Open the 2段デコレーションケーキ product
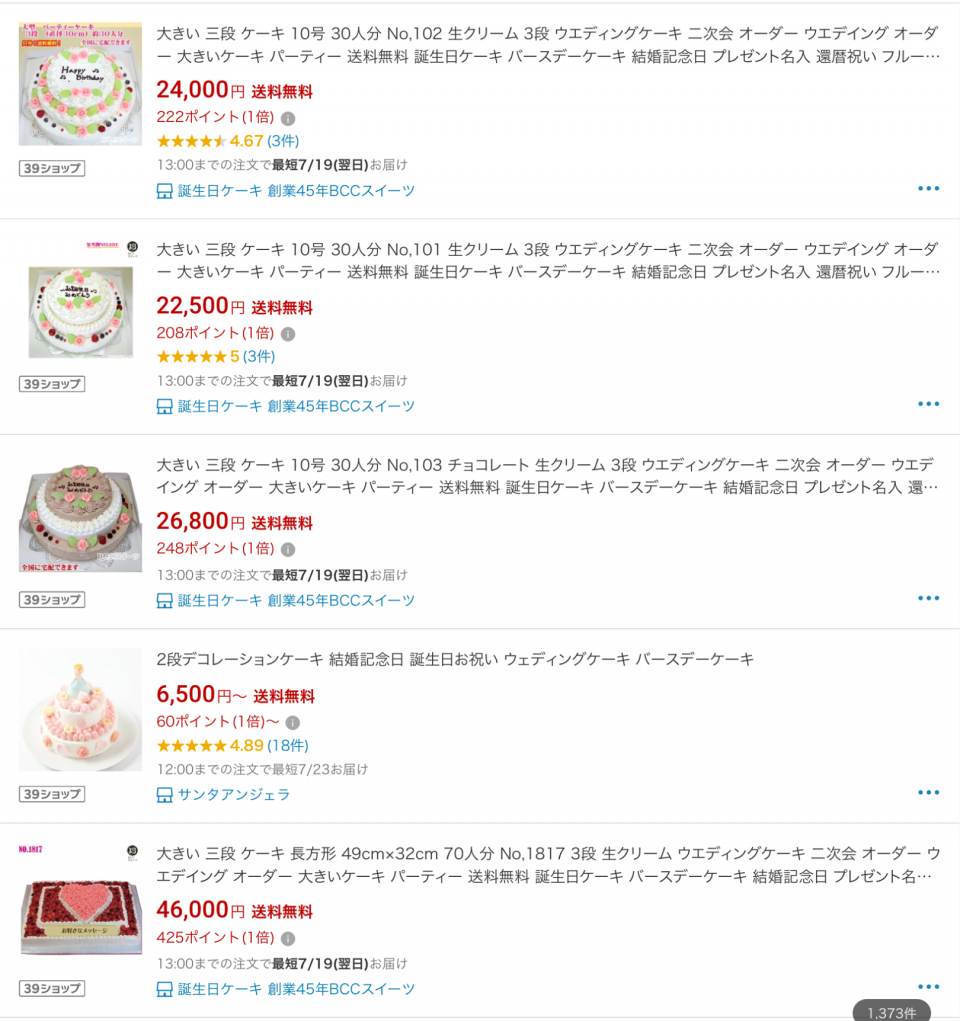960x1021 pixels. point(455,659)
